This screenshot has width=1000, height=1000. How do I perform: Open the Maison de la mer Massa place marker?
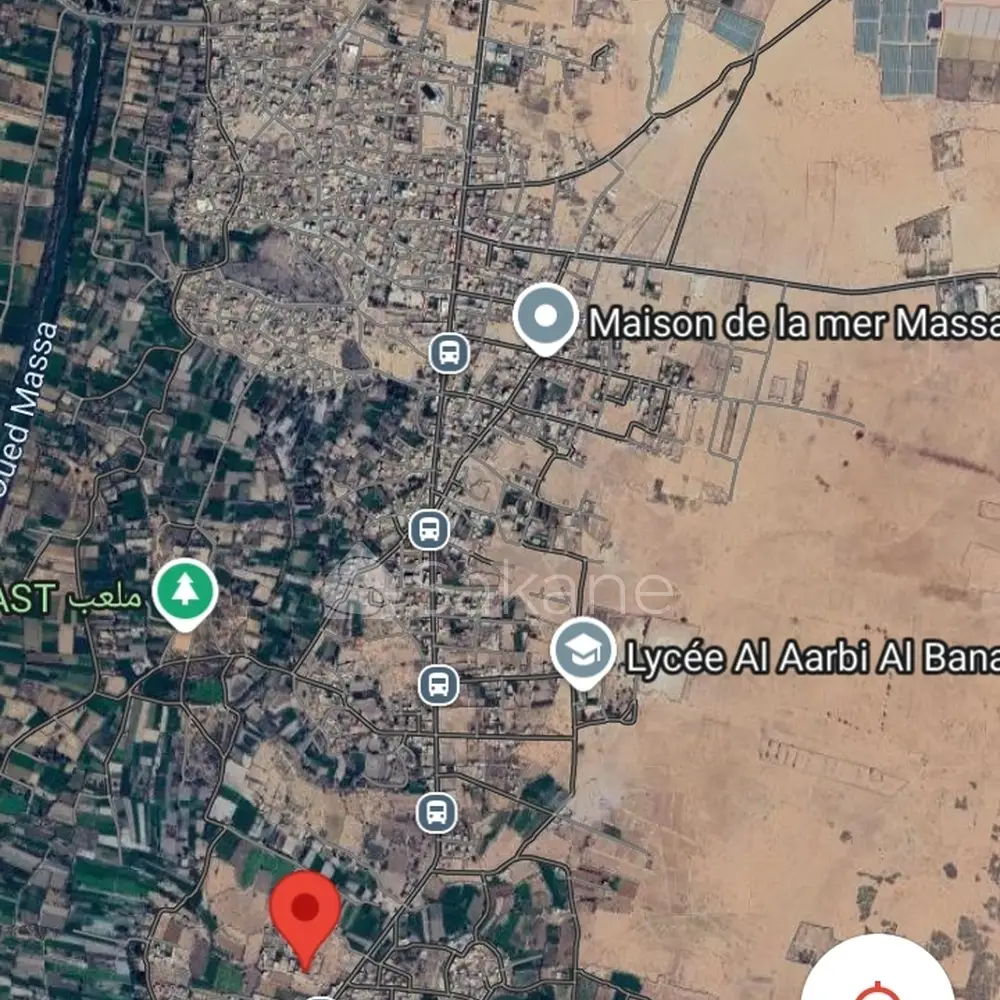click(545, 318)
